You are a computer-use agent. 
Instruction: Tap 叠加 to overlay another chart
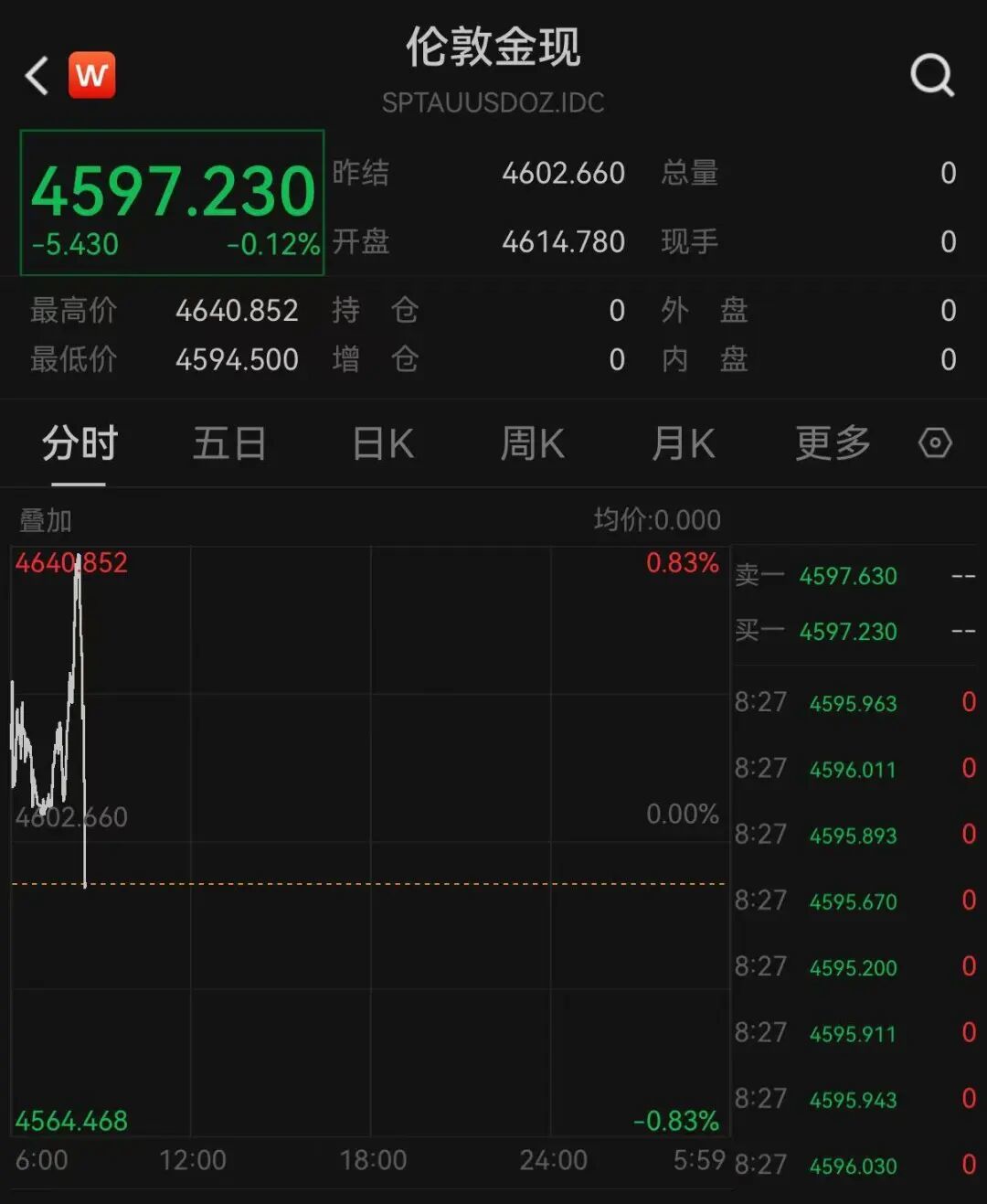[46, 520]
